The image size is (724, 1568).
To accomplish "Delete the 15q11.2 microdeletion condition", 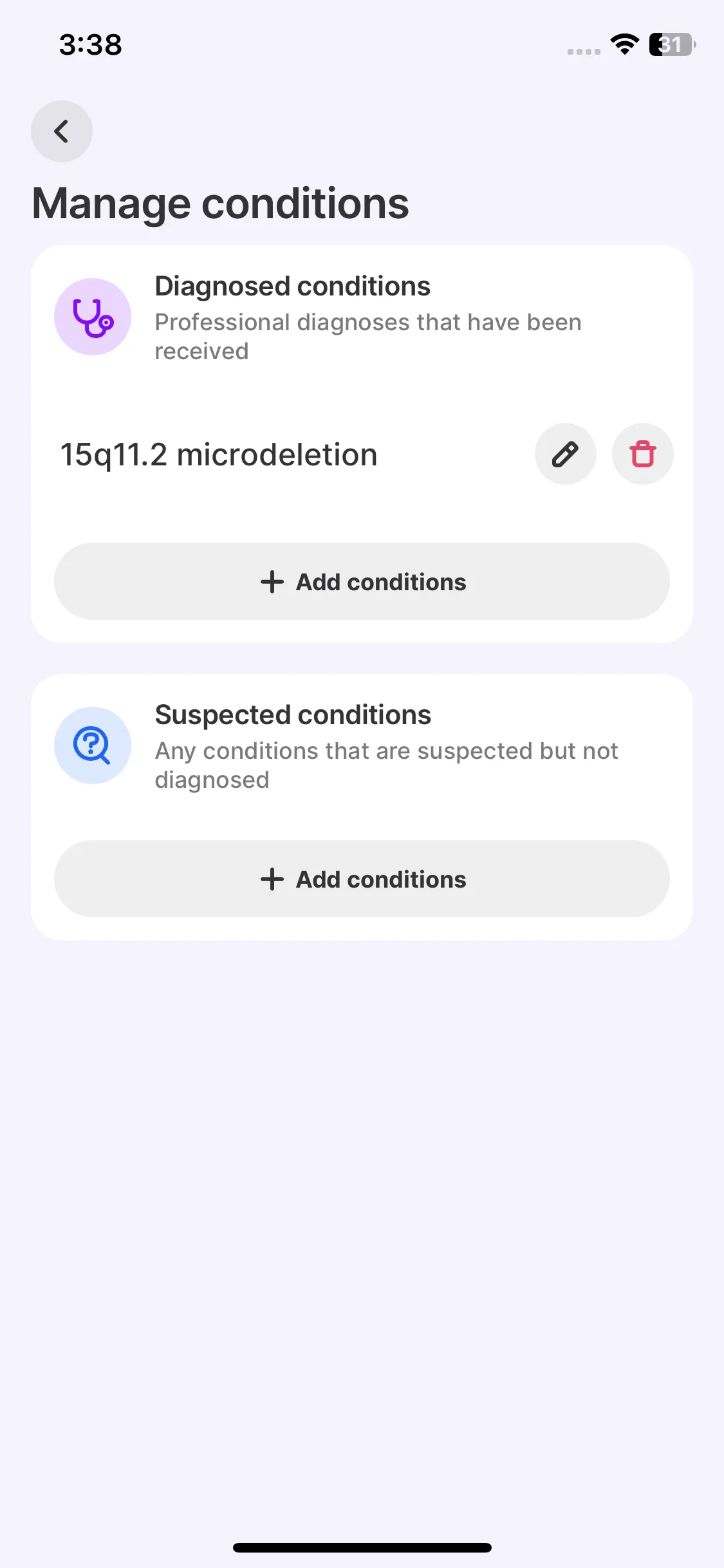I will pos(643,454).
